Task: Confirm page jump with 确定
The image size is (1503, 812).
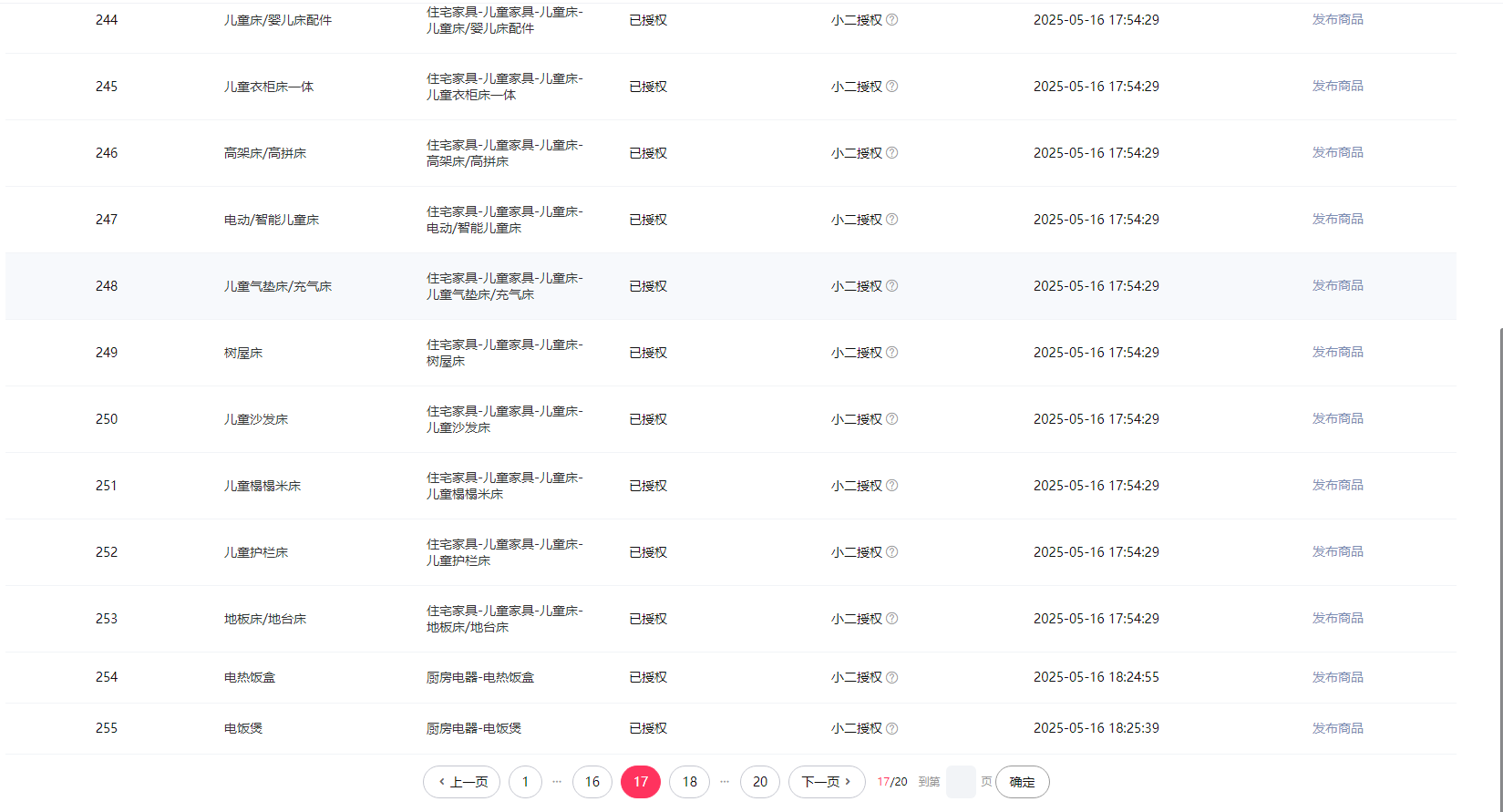Action: click(1022, 782)
